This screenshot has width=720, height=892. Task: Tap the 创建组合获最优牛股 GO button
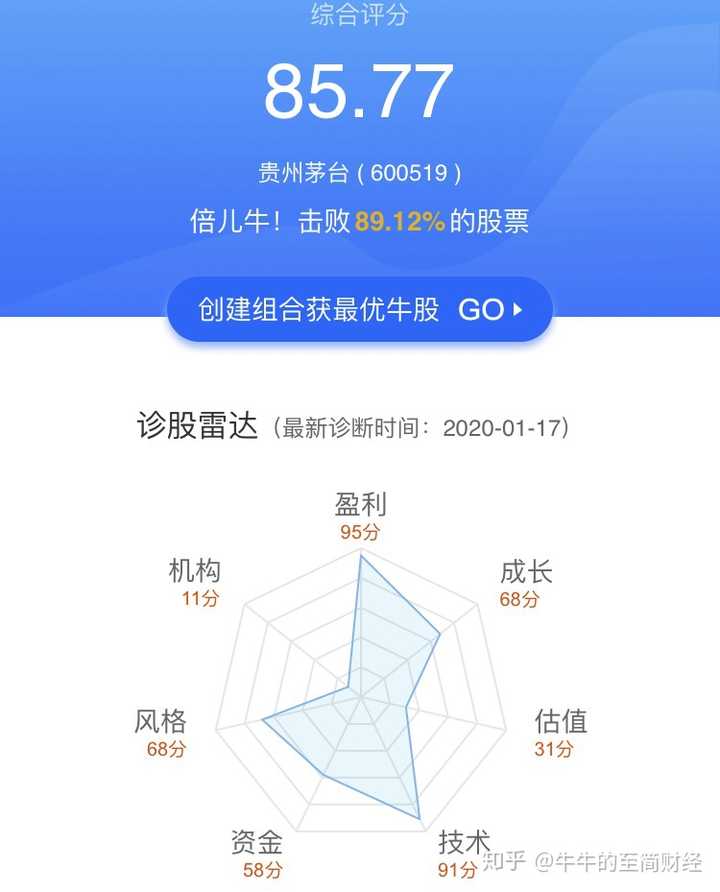(360, 309)
